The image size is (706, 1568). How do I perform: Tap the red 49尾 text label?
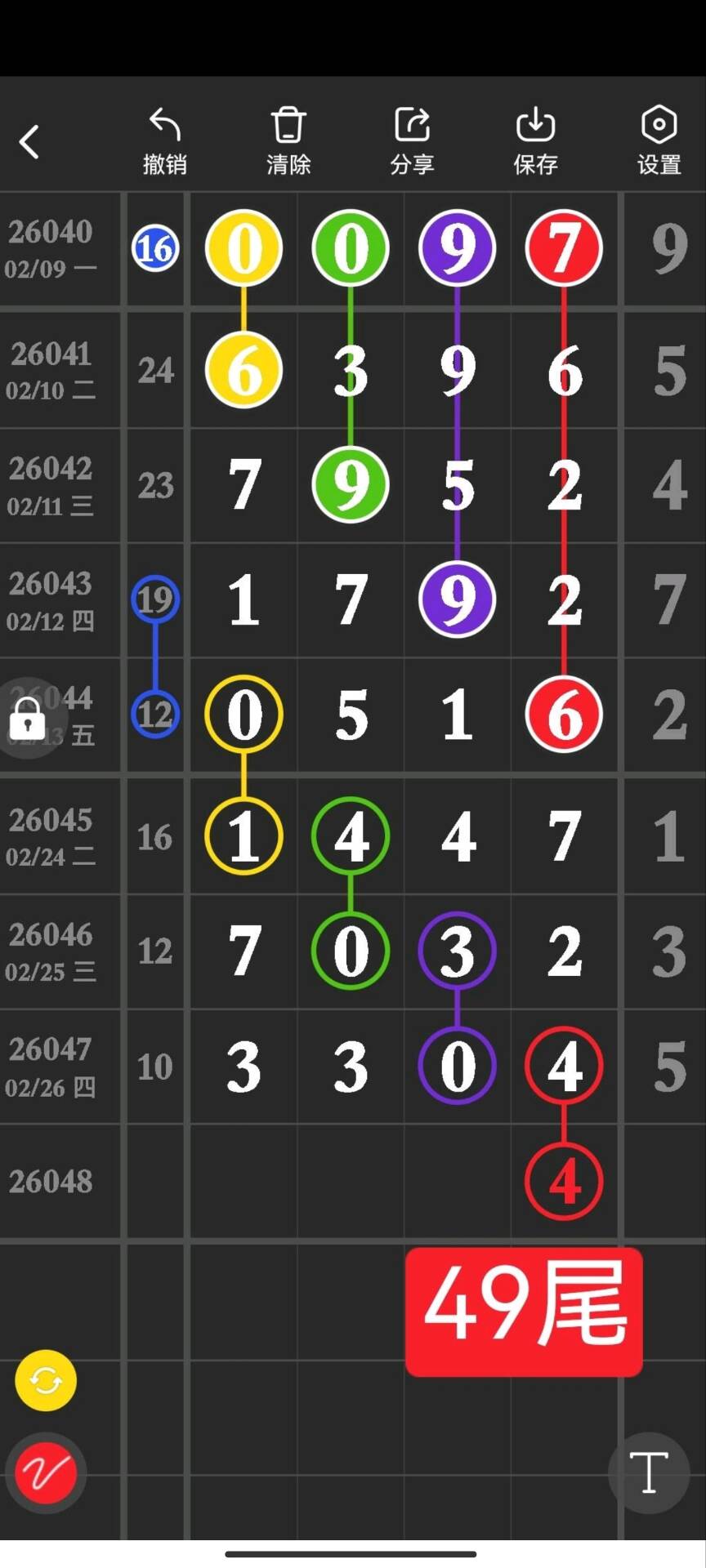pos(524,1312)
